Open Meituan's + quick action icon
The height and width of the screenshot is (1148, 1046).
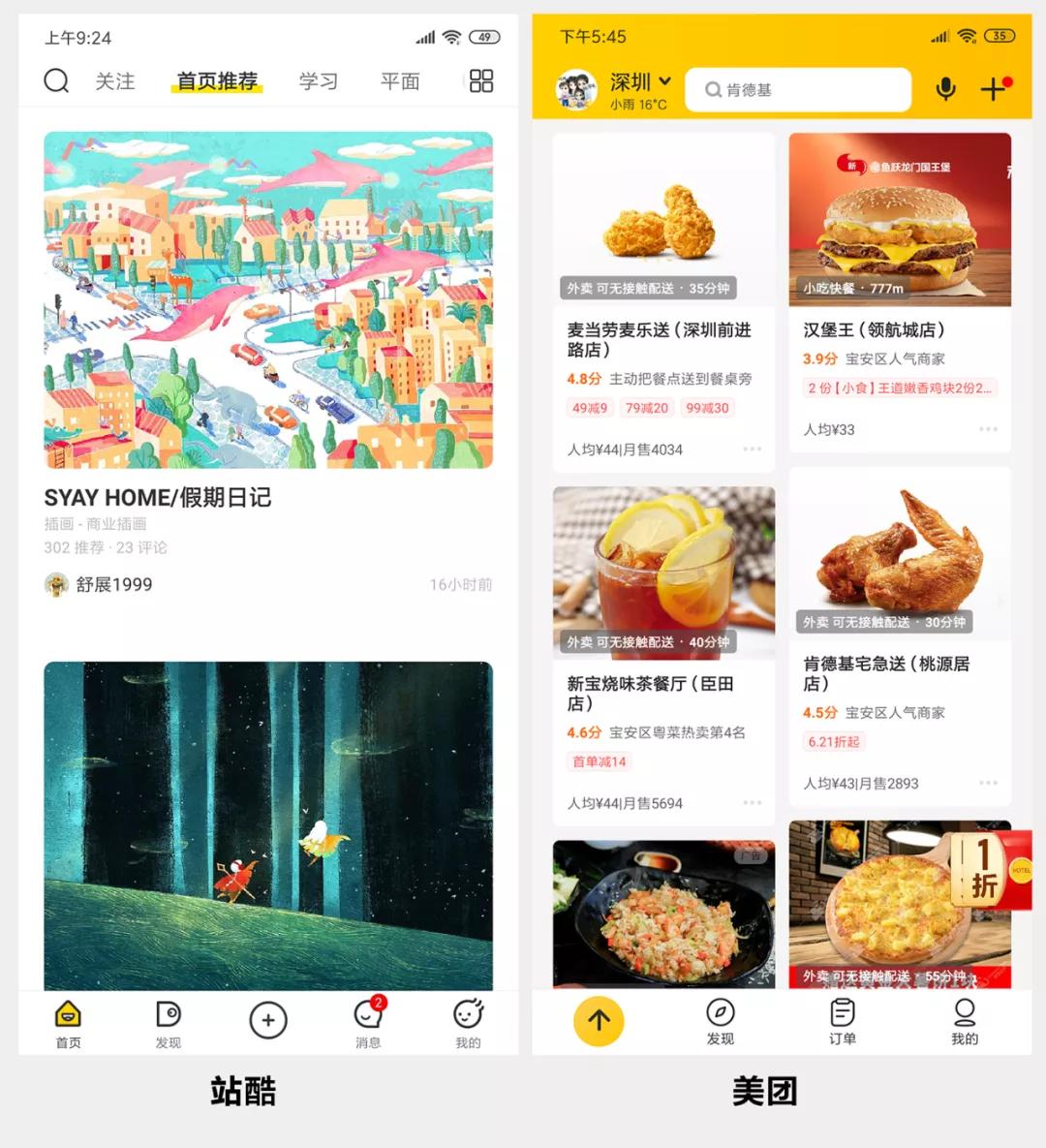pos(993,89)
